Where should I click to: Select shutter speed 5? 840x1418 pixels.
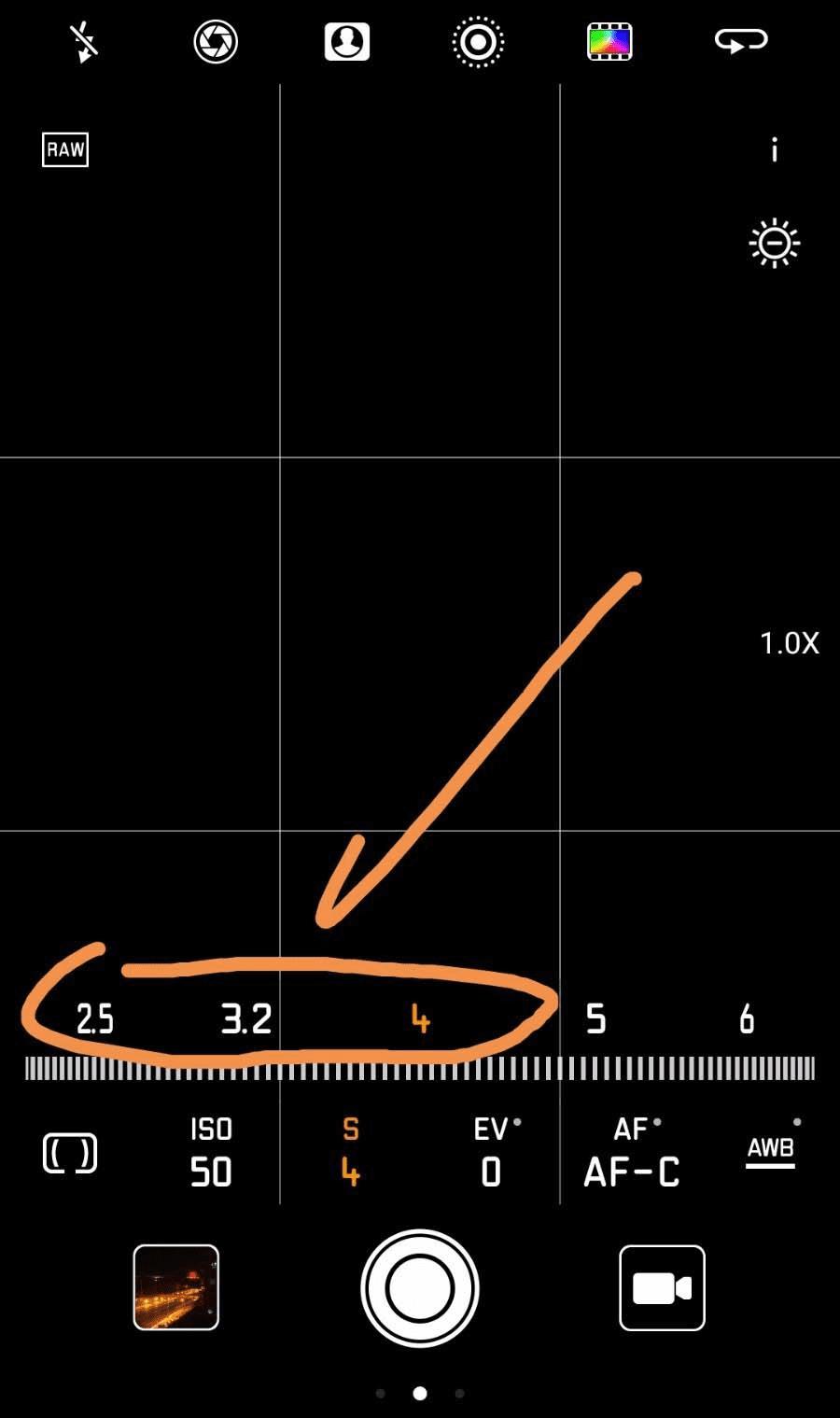tap(595, 1019)
